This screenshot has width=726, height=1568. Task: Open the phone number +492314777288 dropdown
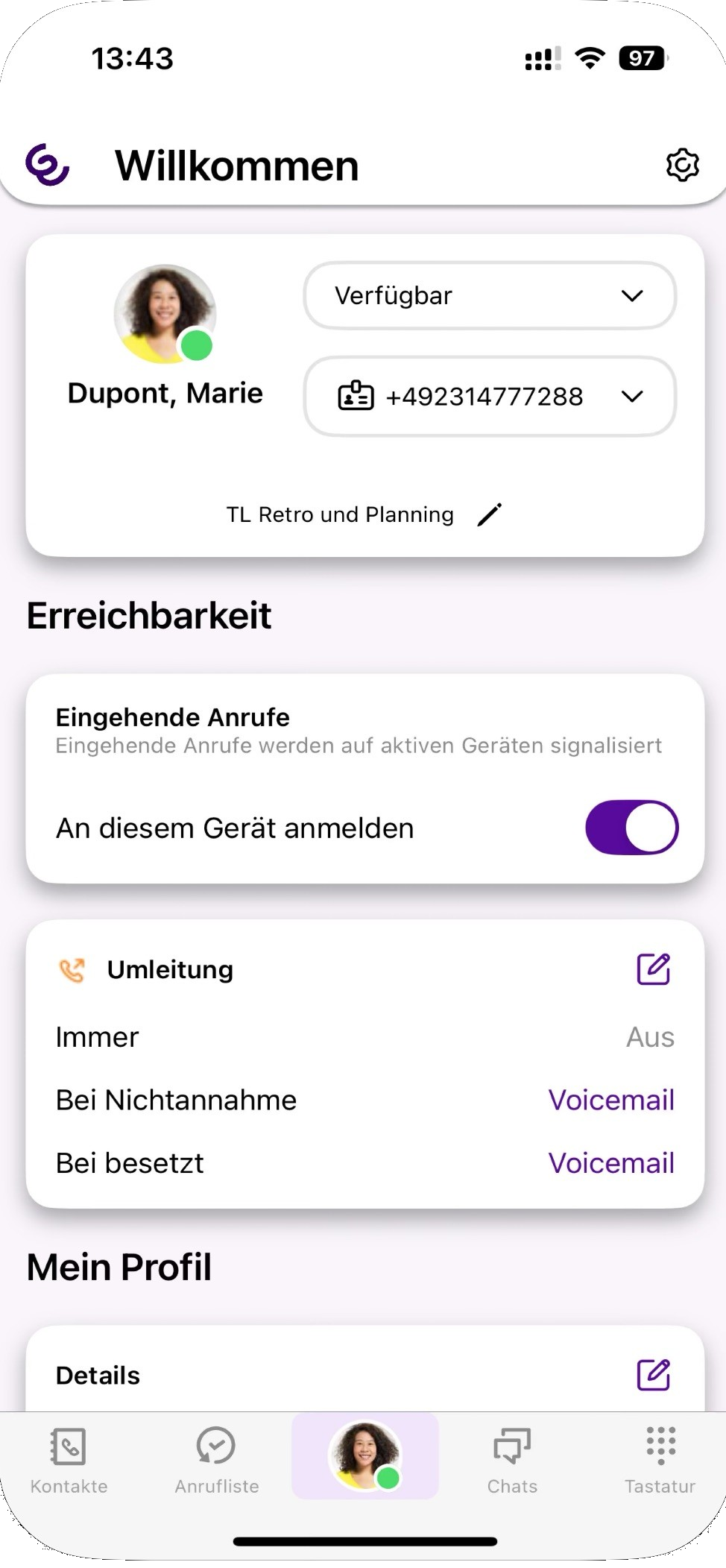(490, 396)
